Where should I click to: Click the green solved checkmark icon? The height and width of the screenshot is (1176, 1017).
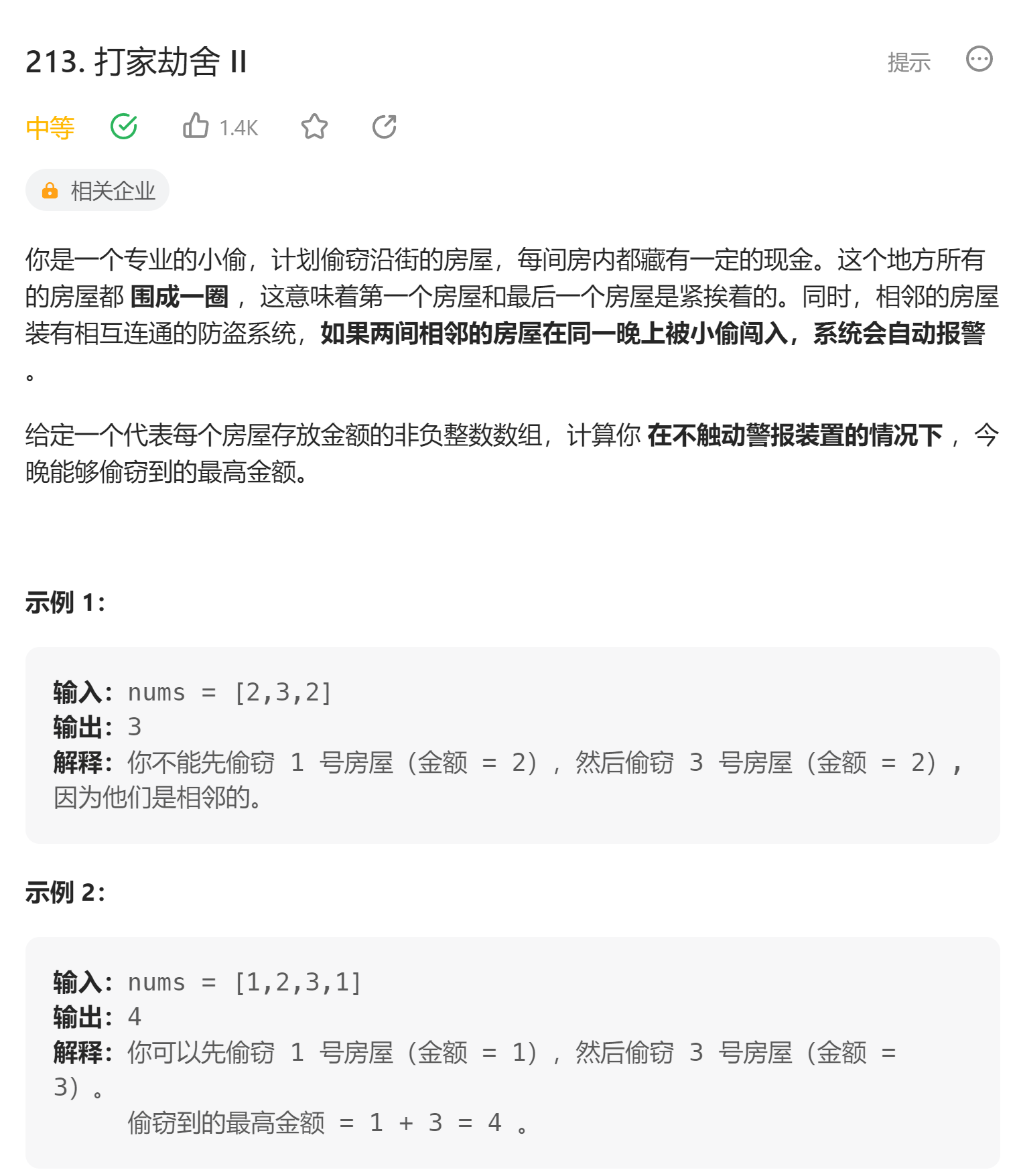point(124,126)
